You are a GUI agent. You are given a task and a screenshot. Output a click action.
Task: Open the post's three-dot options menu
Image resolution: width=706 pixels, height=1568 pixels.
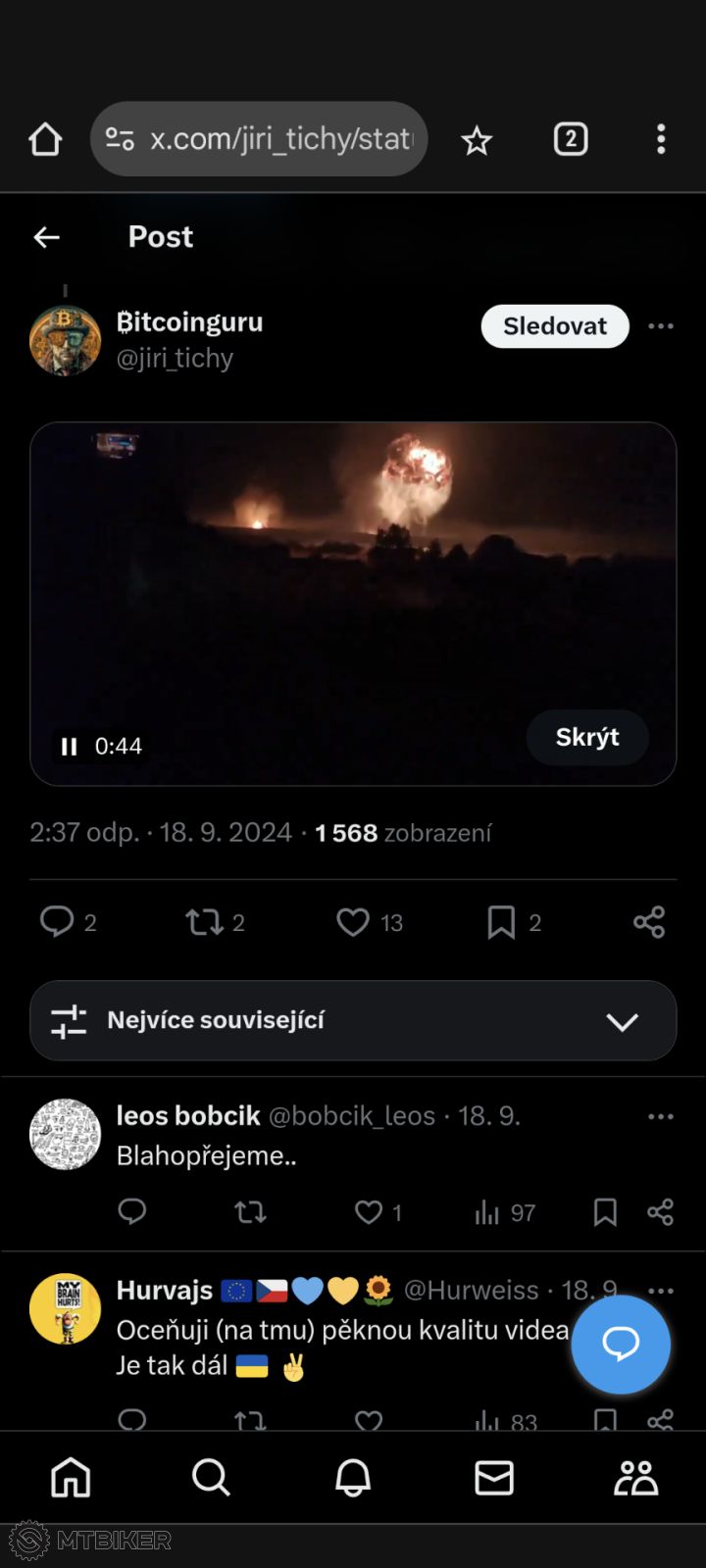[661, 326]
